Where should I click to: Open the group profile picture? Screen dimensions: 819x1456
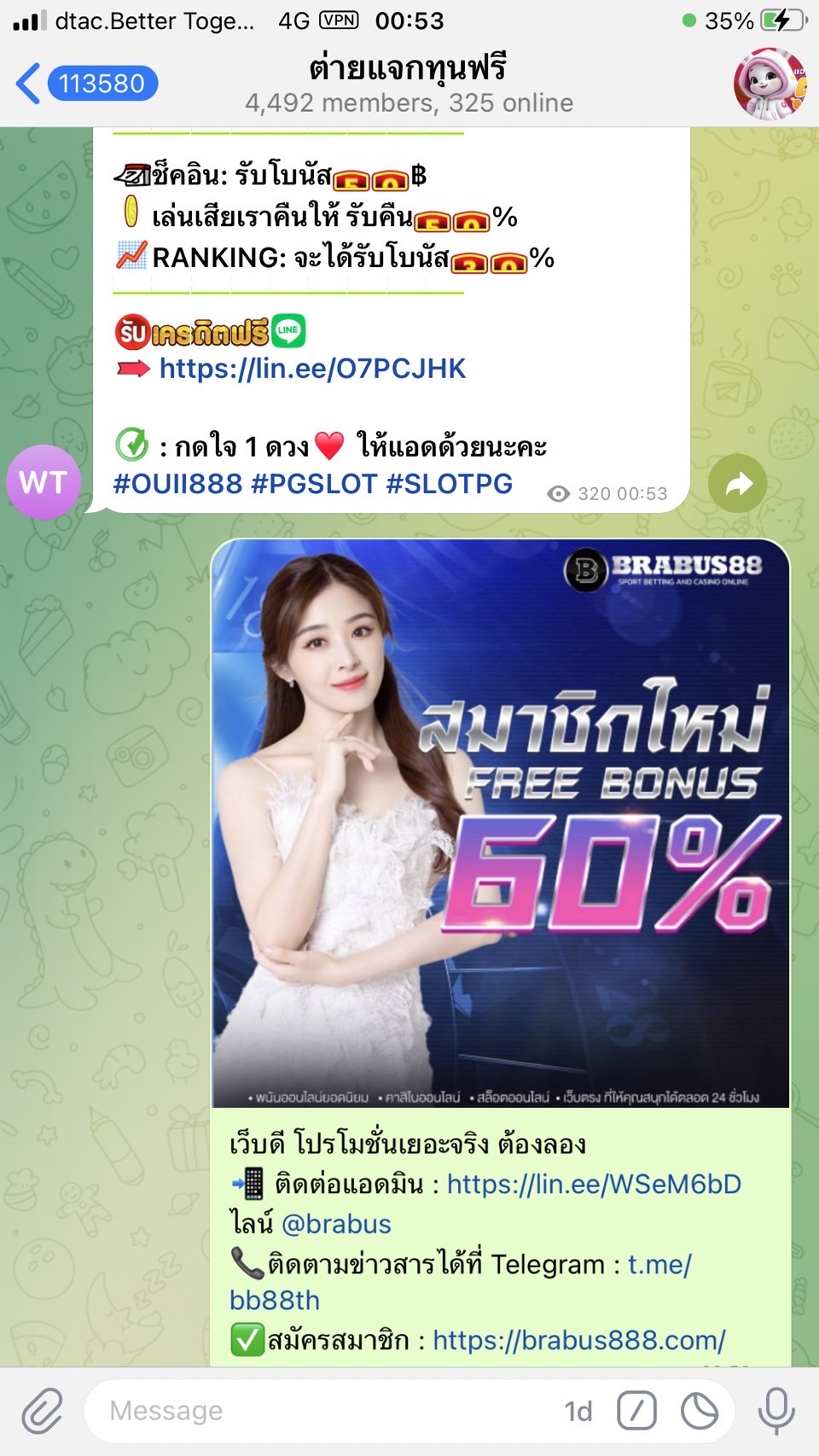click(770, 84)
